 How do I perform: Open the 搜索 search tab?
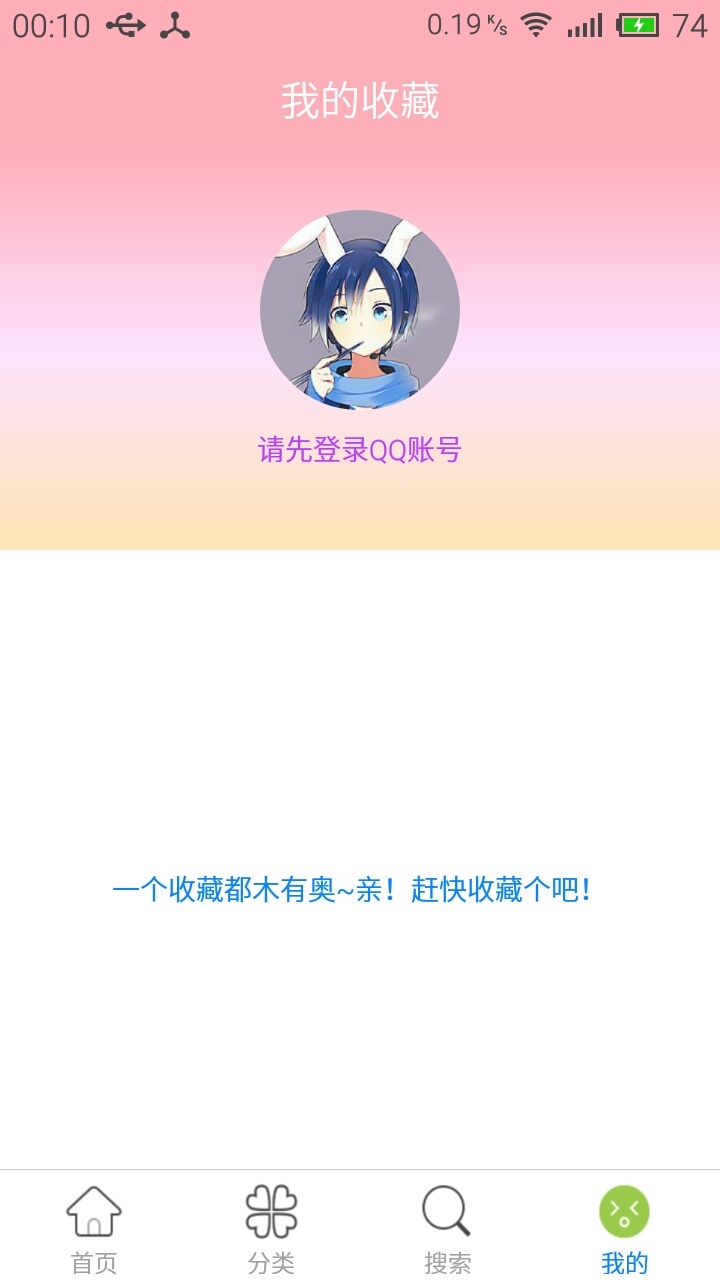447,1228
